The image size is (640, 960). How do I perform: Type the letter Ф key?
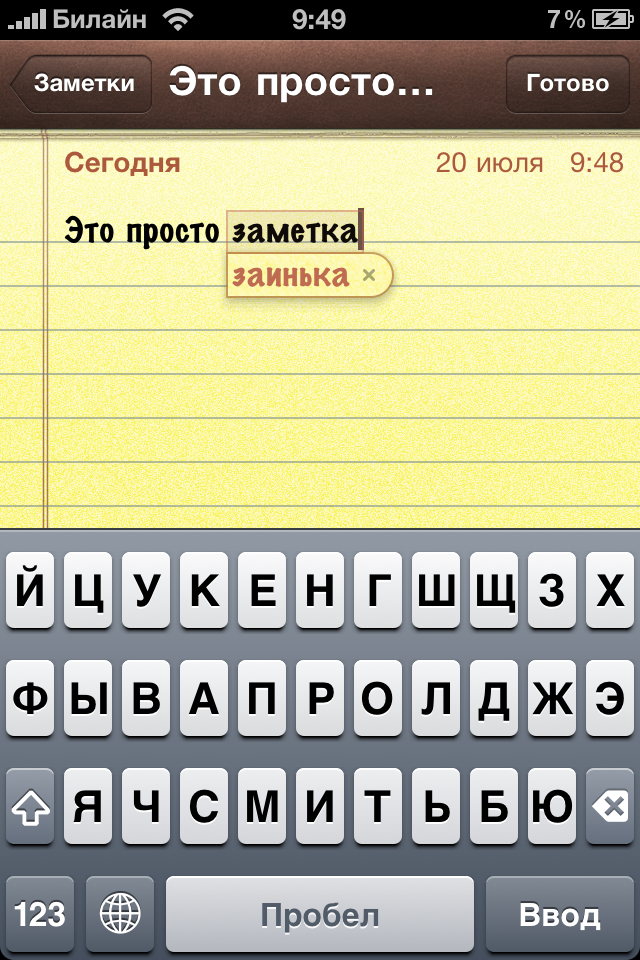(31, 700)
